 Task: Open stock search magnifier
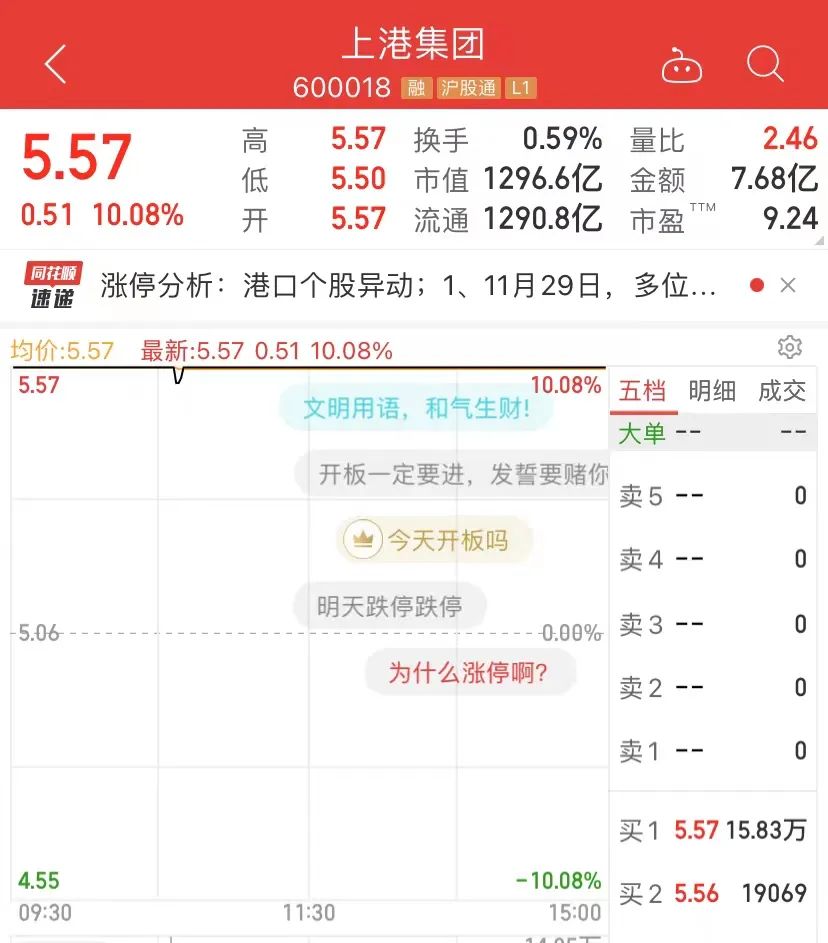(x=765, y=65)
